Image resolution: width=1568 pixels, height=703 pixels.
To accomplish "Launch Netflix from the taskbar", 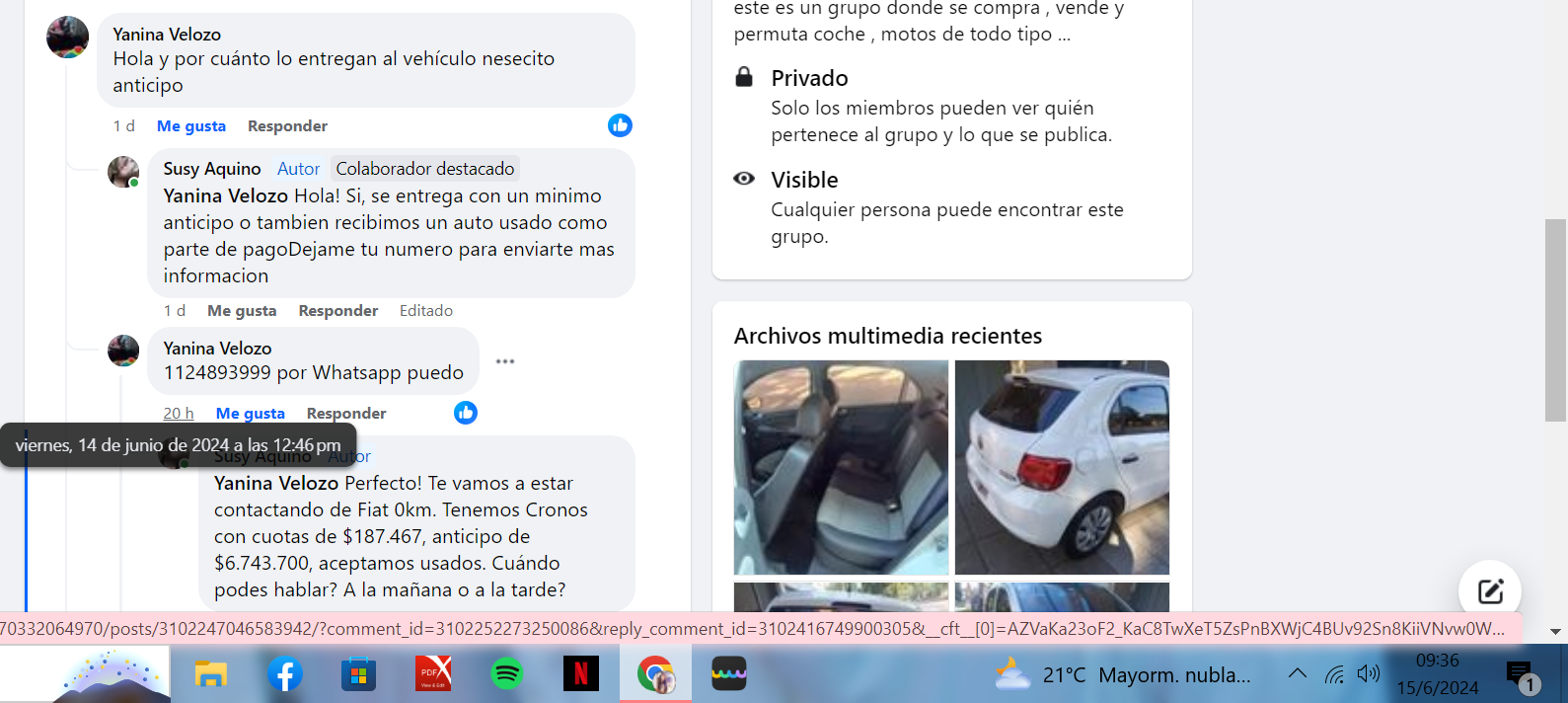I will pyautogui.click(x=581, y=675).
